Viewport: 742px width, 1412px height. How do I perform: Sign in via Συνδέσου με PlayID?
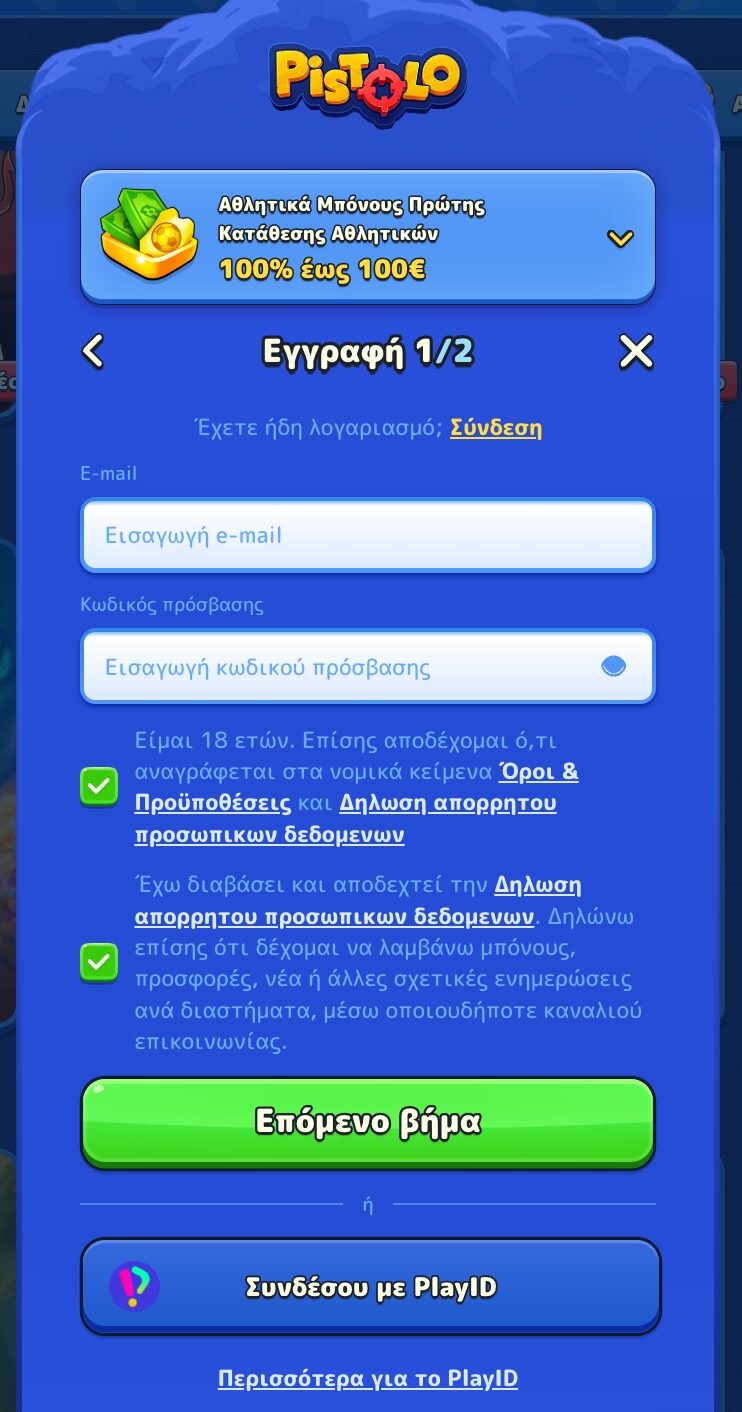pos(370,1286)
